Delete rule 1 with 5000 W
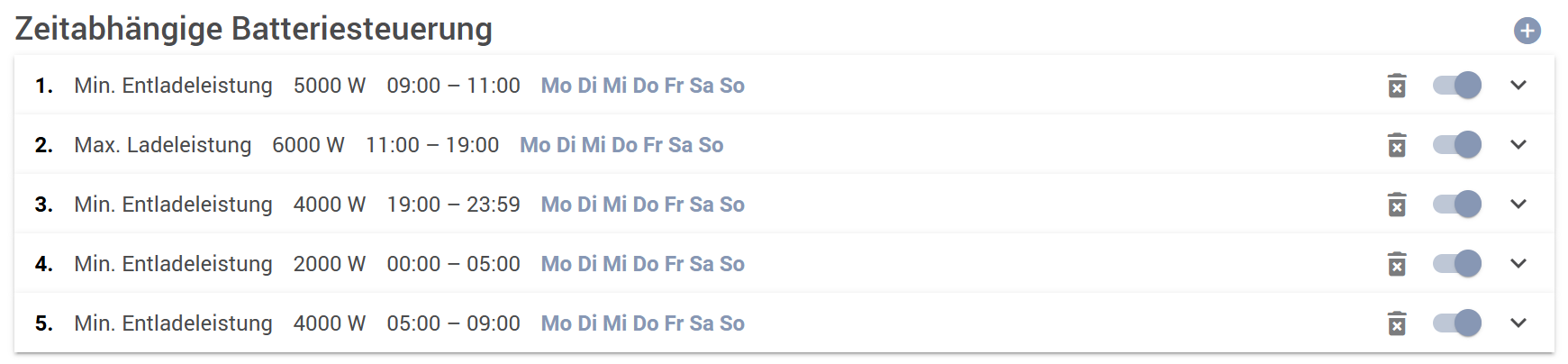 [x=1397, y=86]
